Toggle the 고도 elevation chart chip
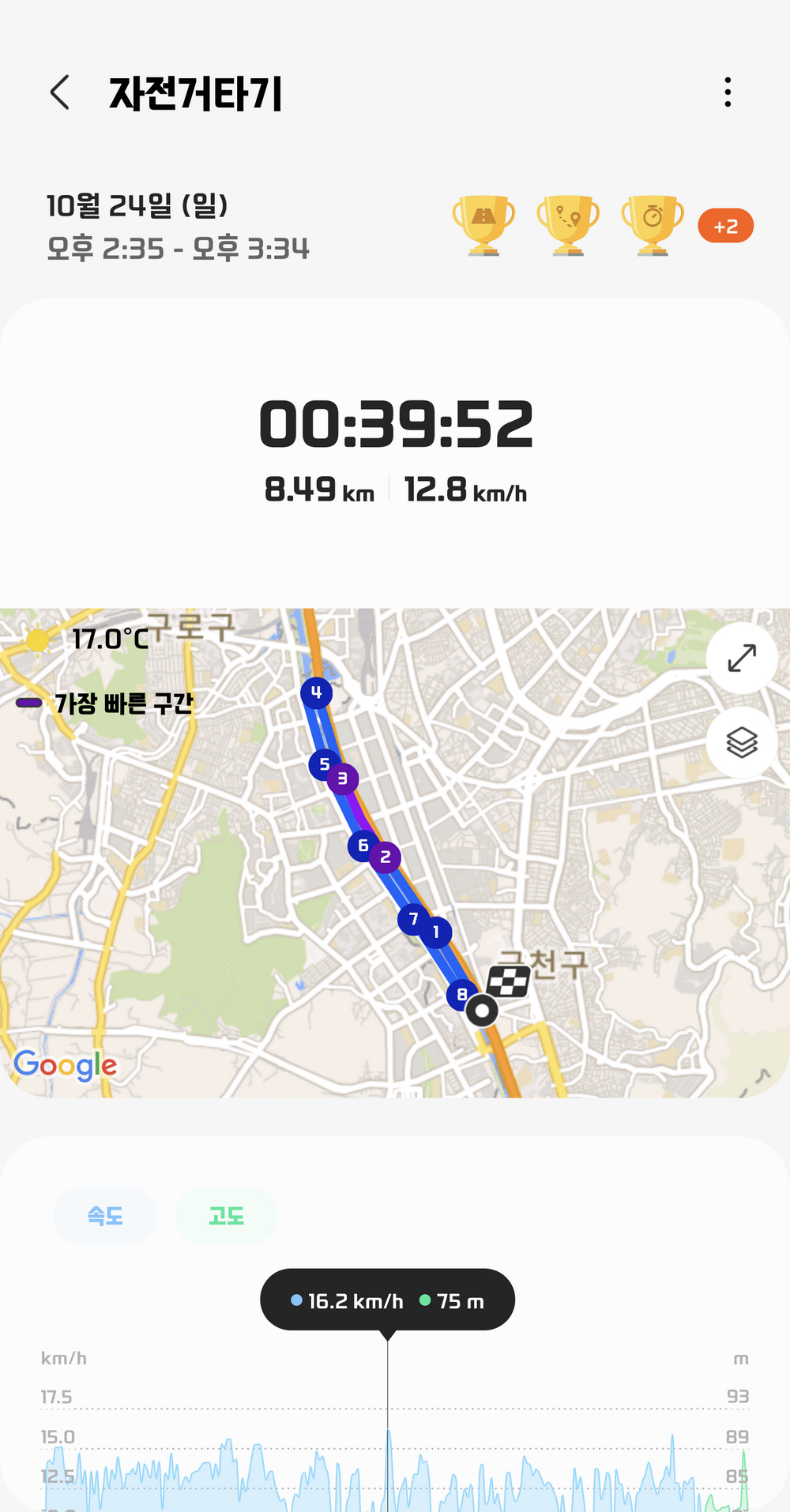This screenshot has height=1512, width=790. (x=226, y=1216)
